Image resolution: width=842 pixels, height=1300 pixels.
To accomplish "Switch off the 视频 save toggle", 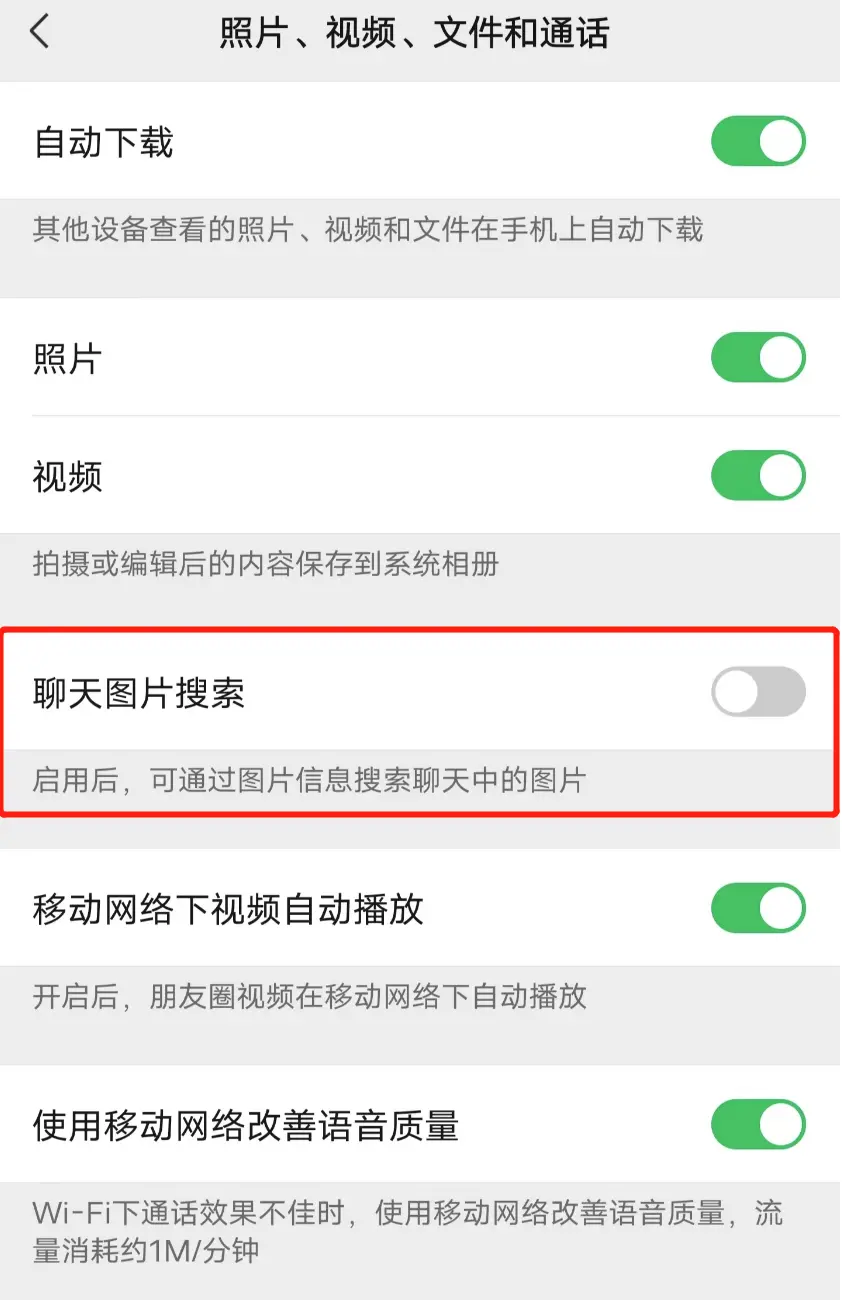I will 758,475.
